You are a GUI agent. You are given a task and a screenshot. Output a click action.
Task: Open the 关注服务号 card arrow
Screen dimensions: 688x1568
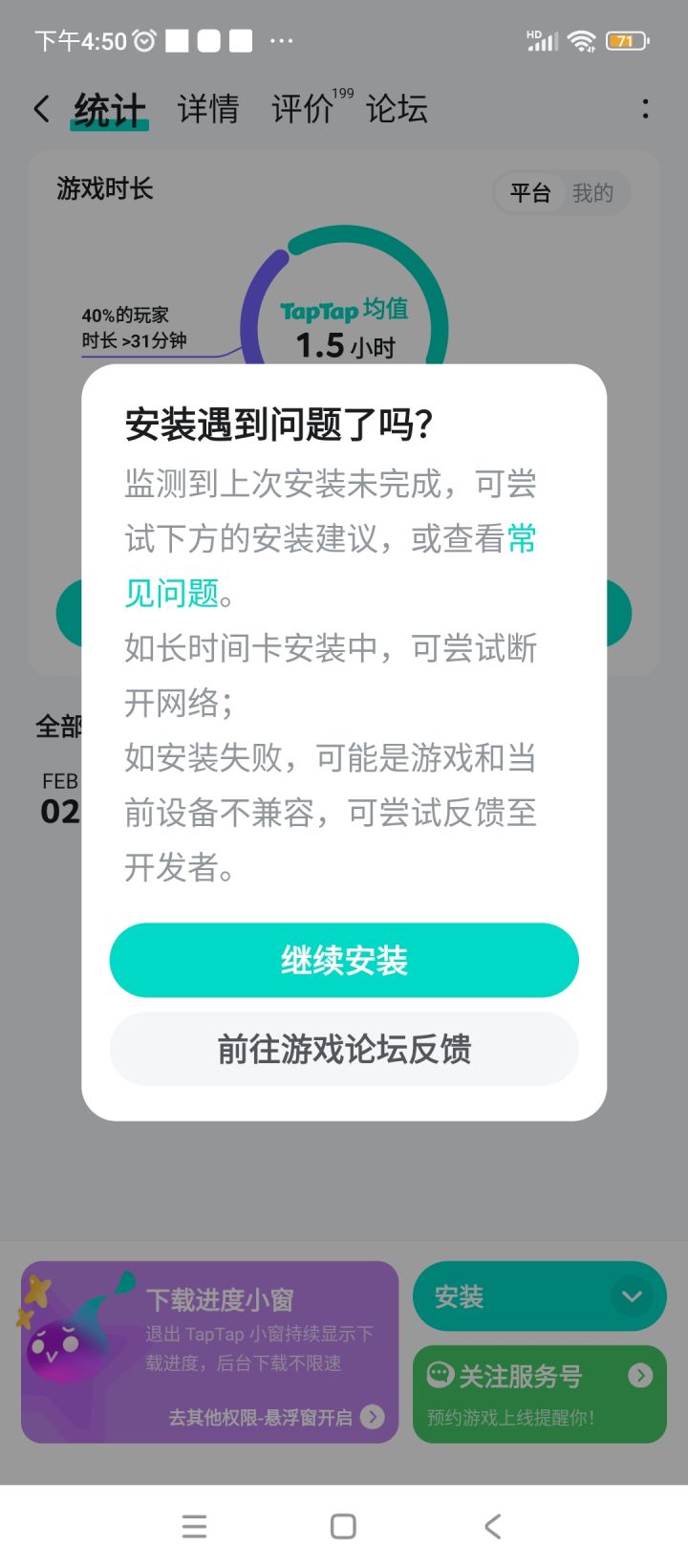click(641, 1375)
